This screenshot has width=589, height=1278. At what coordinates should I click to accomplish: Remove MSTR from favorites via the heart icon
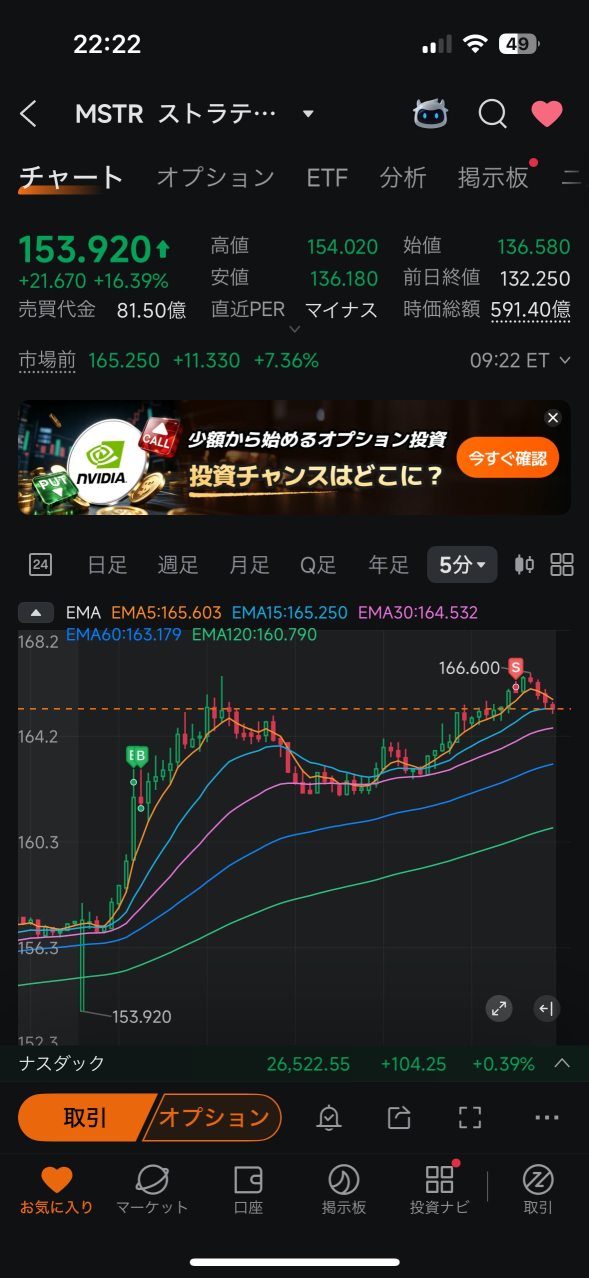point(547,114)
